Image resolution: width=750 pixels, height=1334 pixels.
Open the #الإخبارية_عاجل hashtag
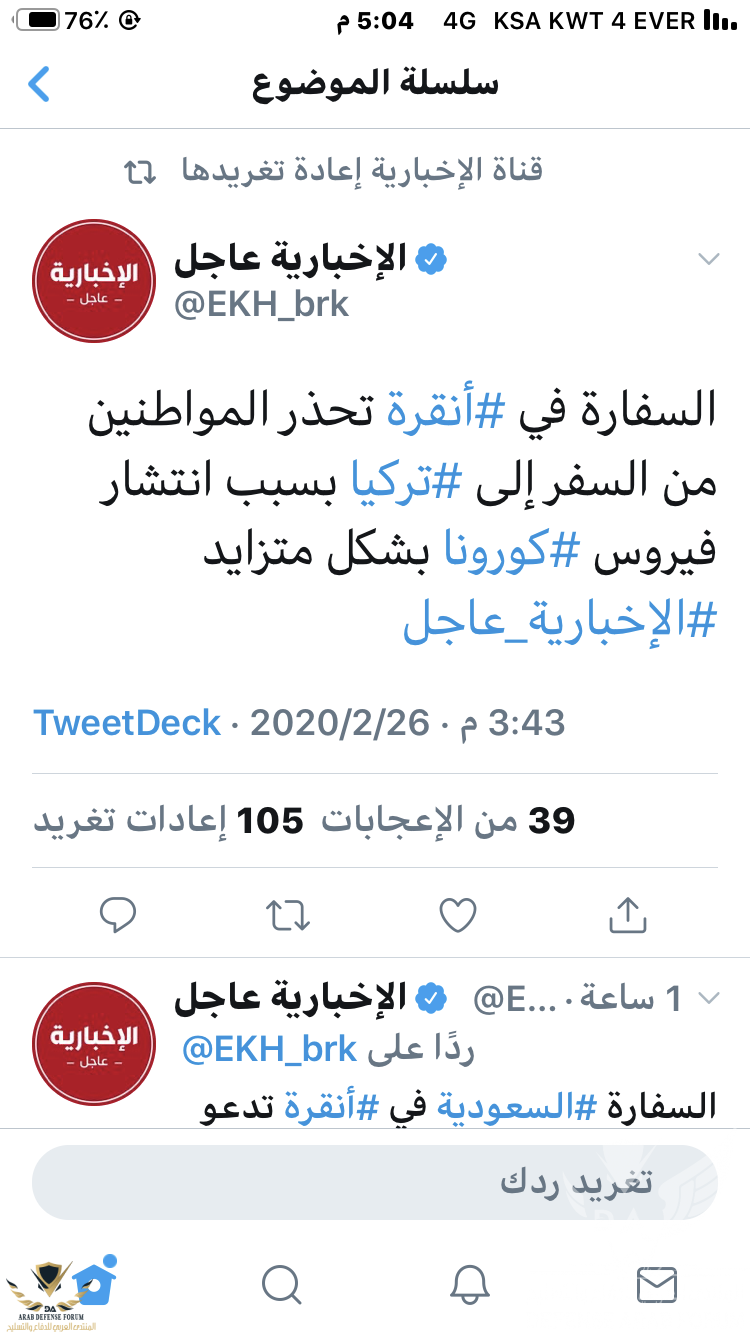(560, 622)
